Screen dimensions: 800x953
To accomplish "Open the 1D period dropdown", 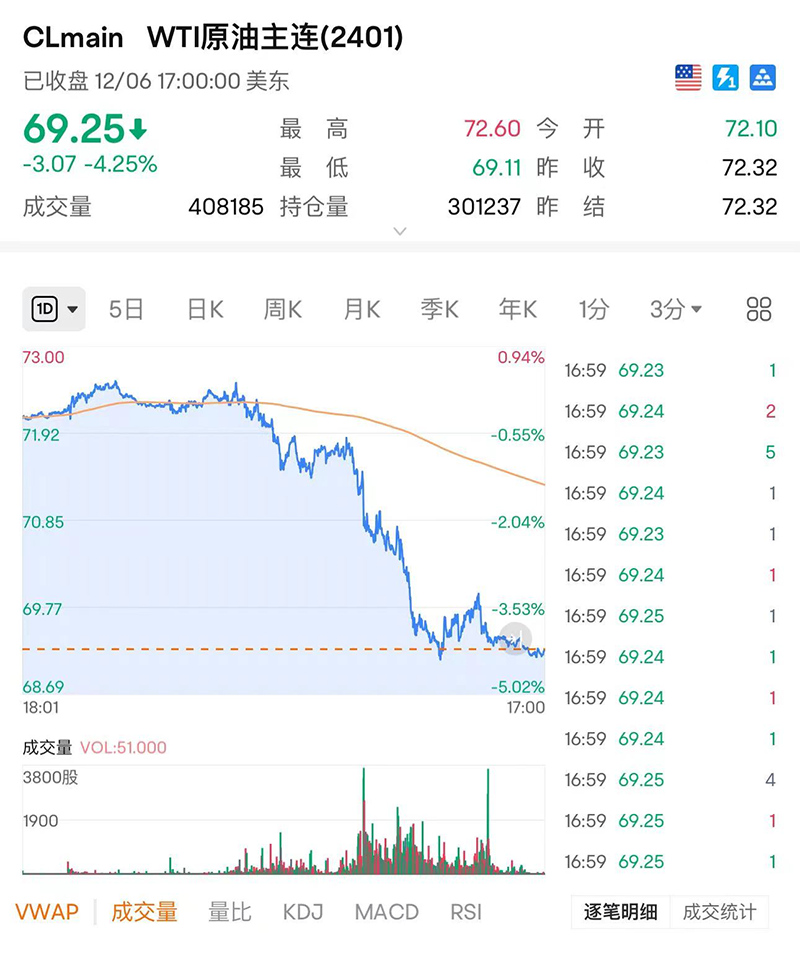I will [x=54, y=309].
